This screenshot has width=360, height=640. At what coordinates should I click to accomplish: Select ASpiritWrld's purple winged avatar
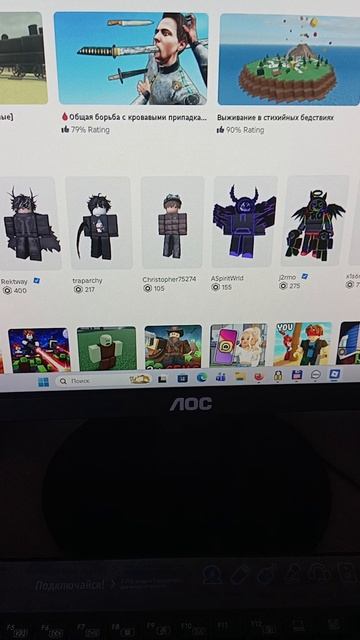tap(244, 221)
